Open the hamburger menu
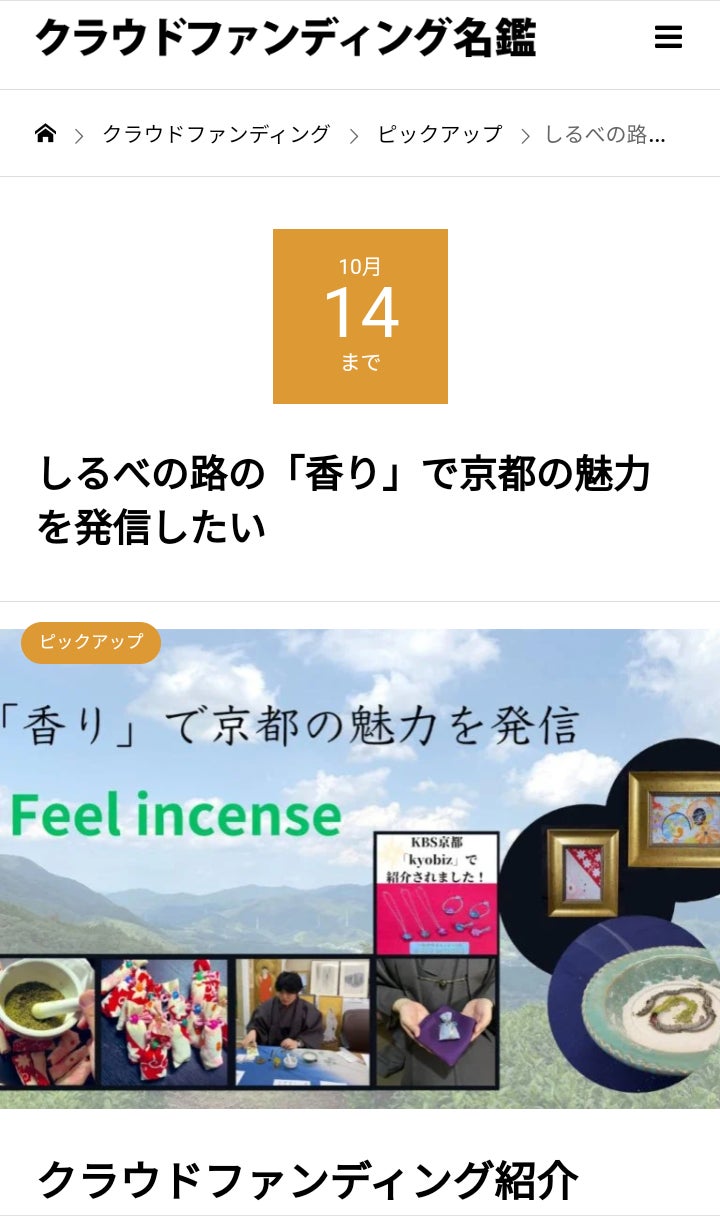Image resolution: width=720 pixels, height=1216 pixels. (668, 39)
